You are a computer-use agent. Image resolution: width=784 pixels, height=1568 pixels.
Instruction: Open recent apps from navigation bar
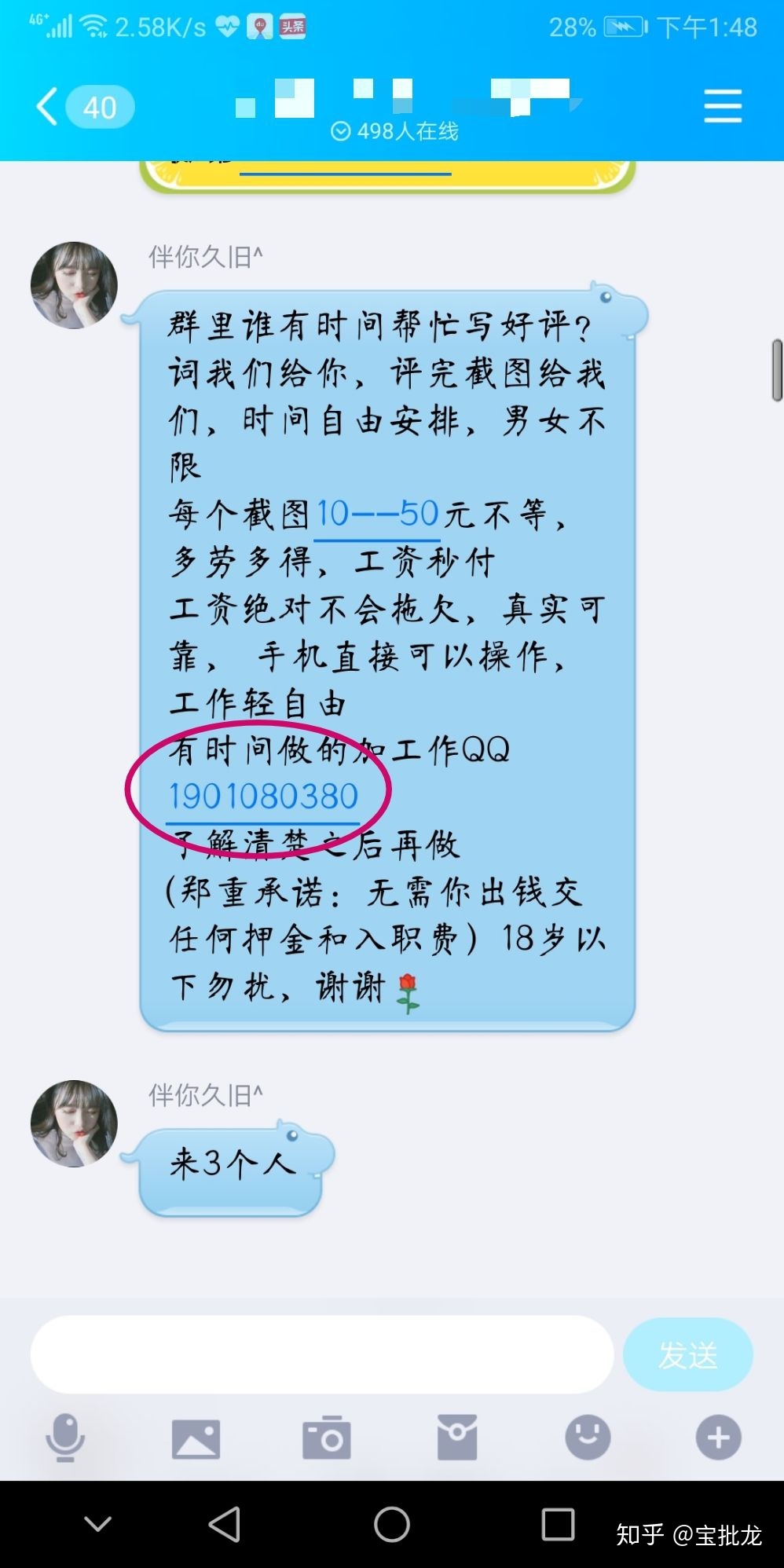(558, 1525)
